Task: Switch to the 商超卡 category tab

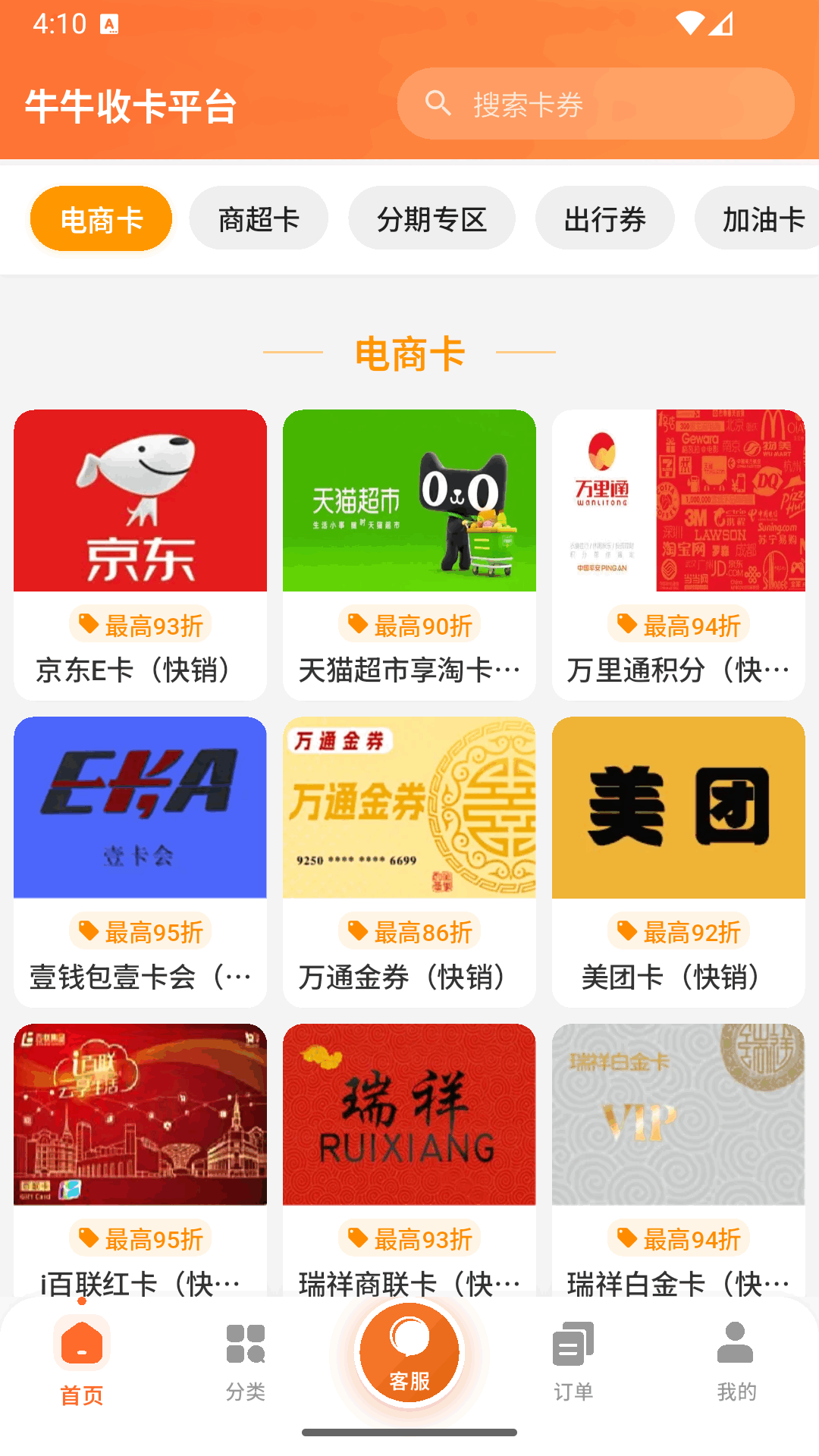Action: (x=259, y=218)
